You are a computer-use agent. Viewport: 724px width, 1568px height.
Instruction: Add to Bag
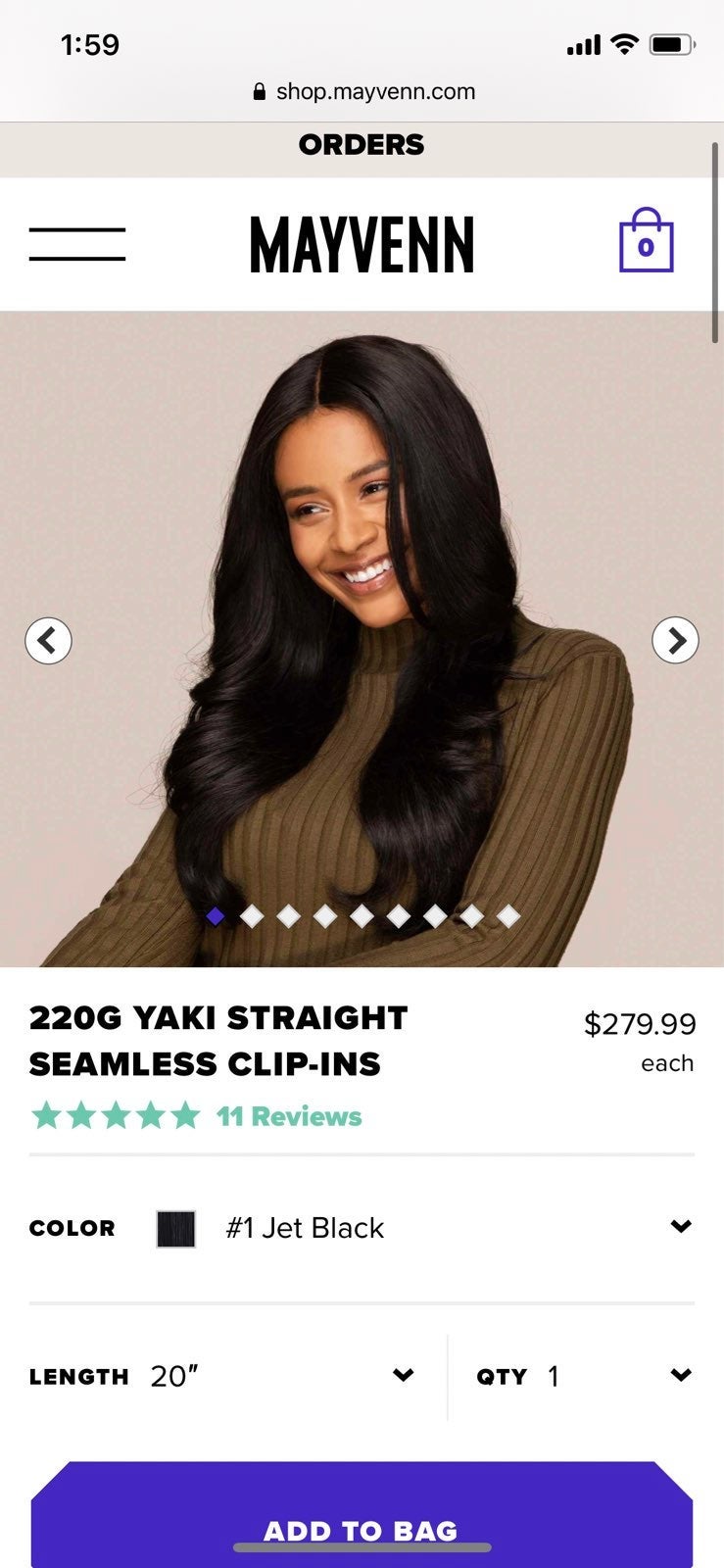click(362, 1515)
